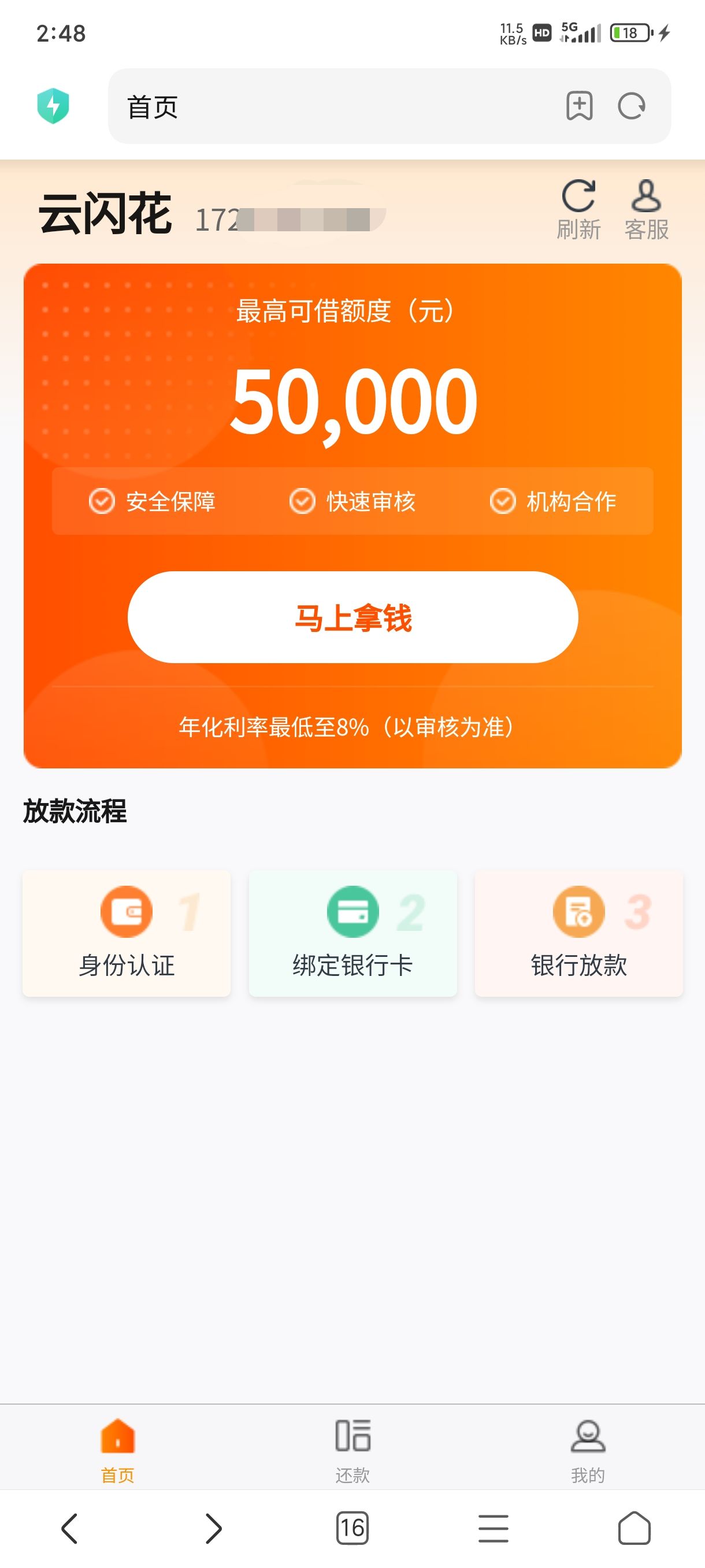705x1568 pixels.
Task: Add this page to bookmarks
Action: (579, 106)
